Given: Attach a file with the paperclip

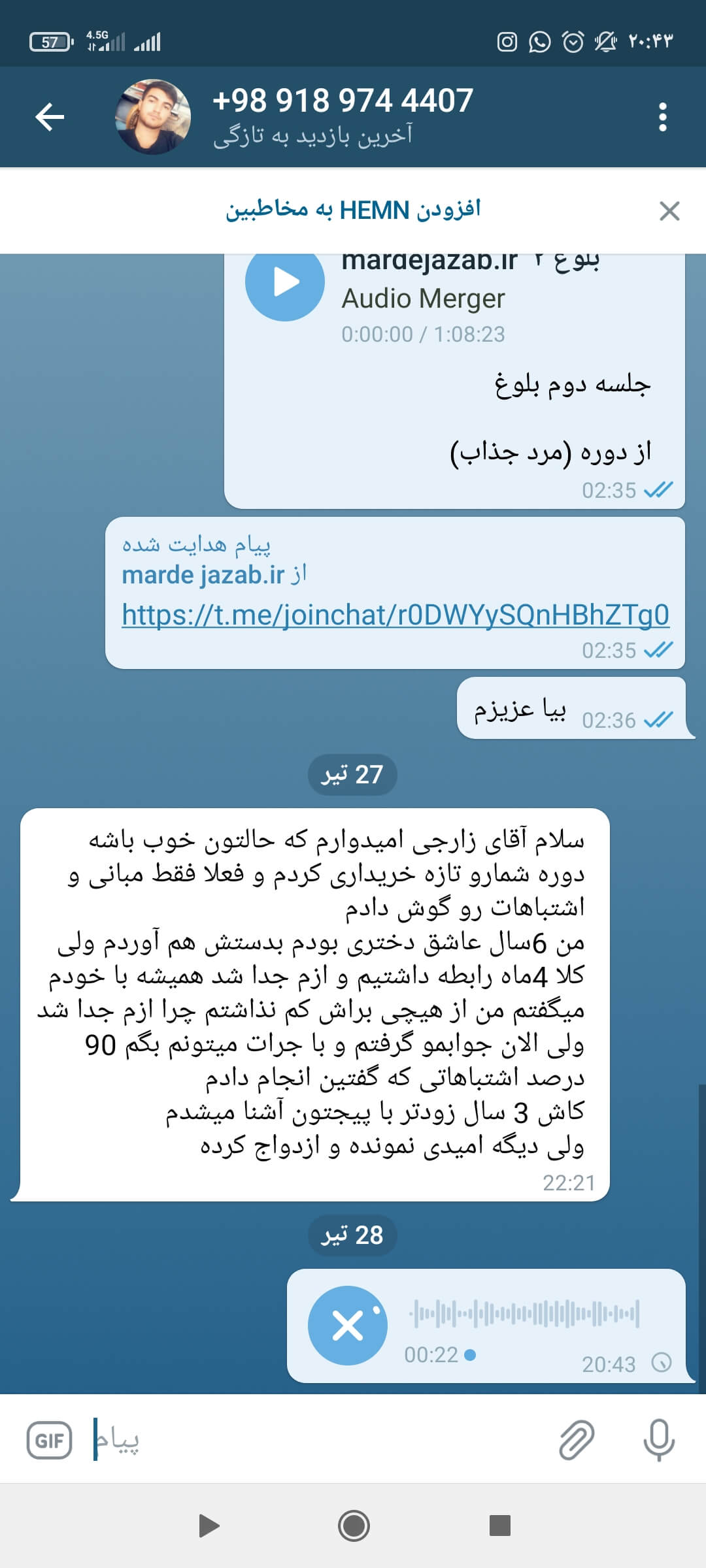Looking at the screenshot, I should coord(577,1440).
